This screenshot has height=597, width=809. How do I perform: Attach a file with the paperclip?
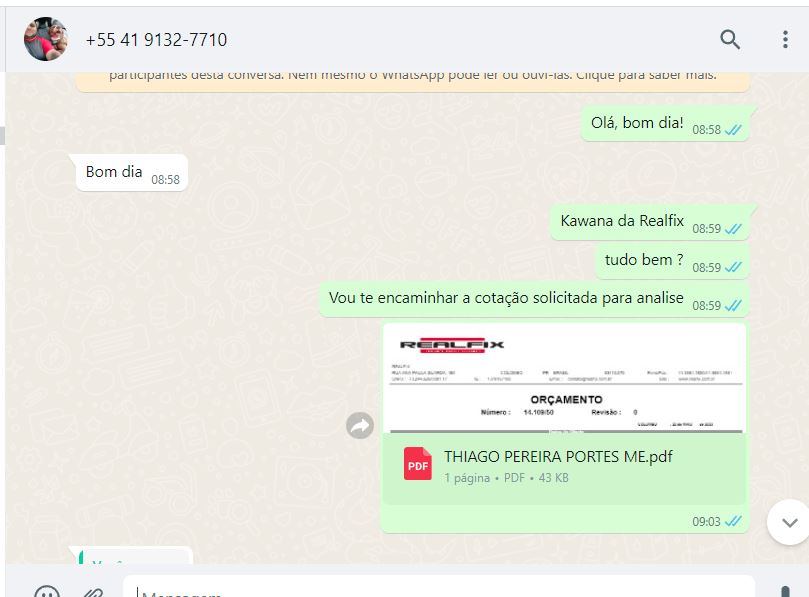[x=93, y=591]
